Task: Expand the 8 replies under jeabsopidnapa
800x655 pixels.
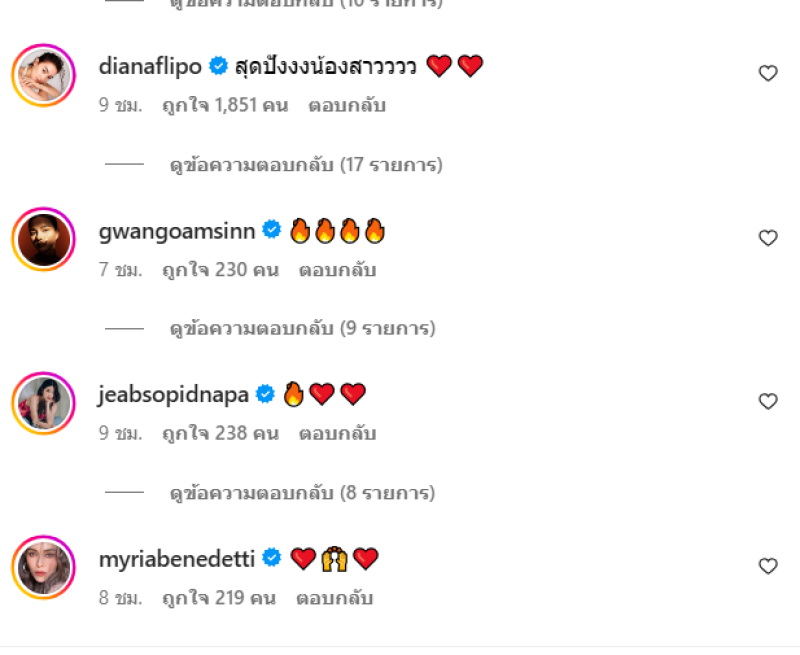Action: (x=302, y=493)
